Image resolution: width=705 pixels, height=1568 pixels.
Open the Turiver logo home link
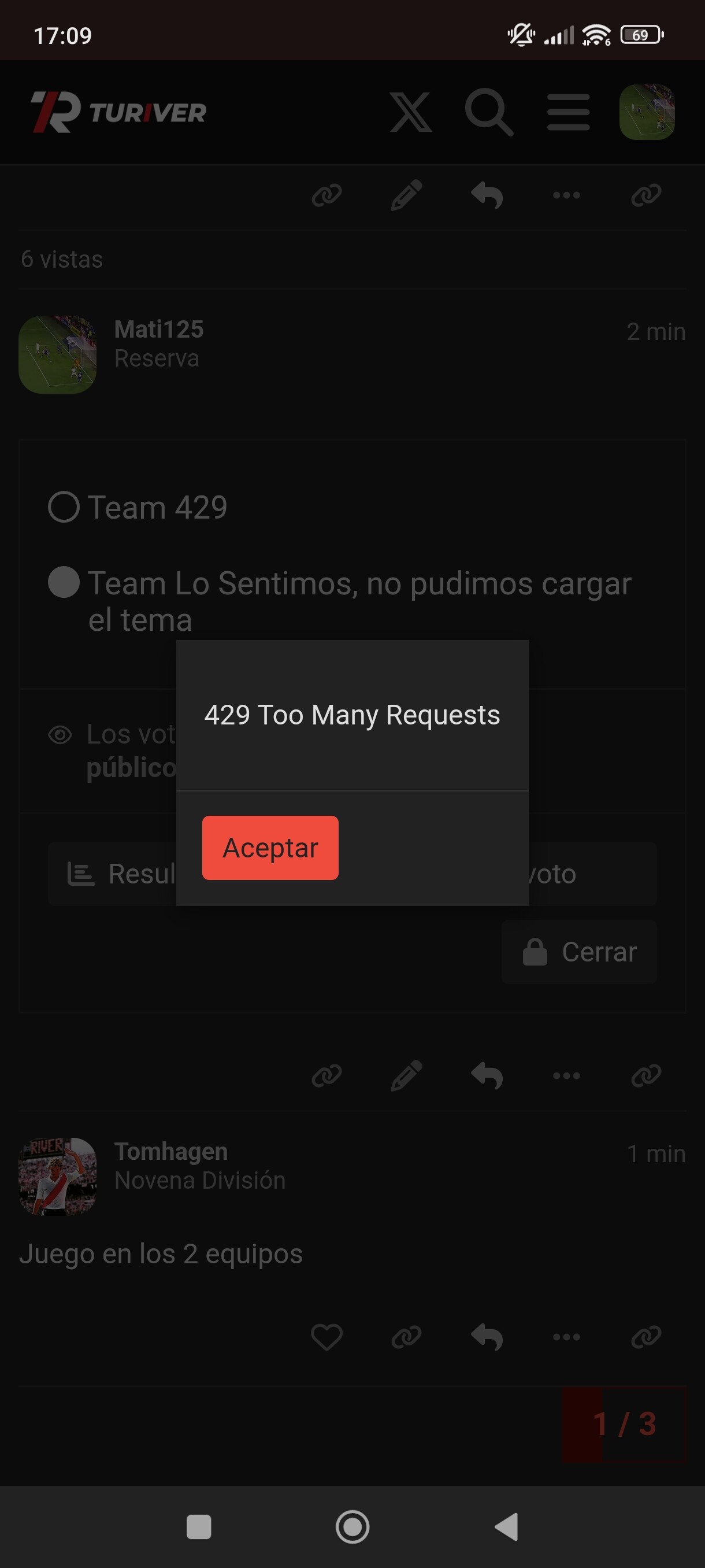point(118,112)
